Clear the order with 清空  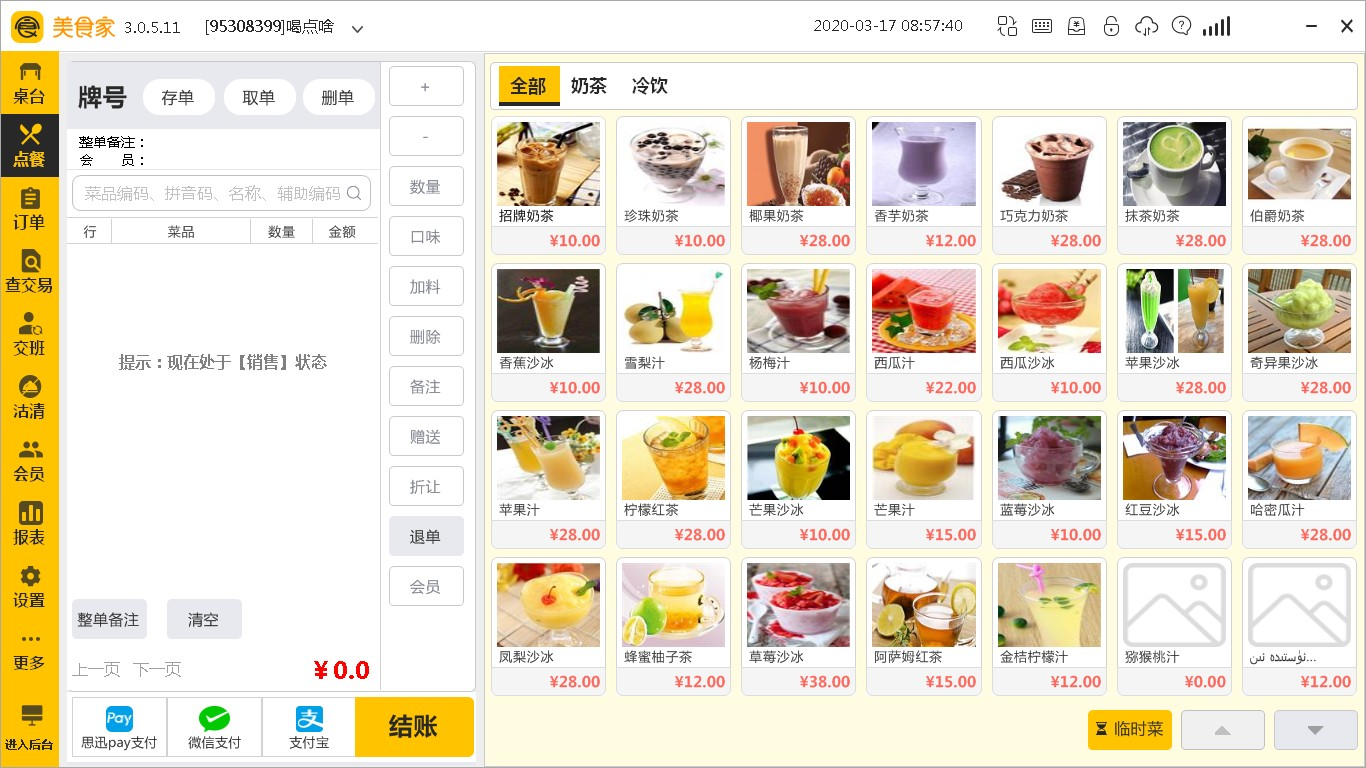click(203, 620)
